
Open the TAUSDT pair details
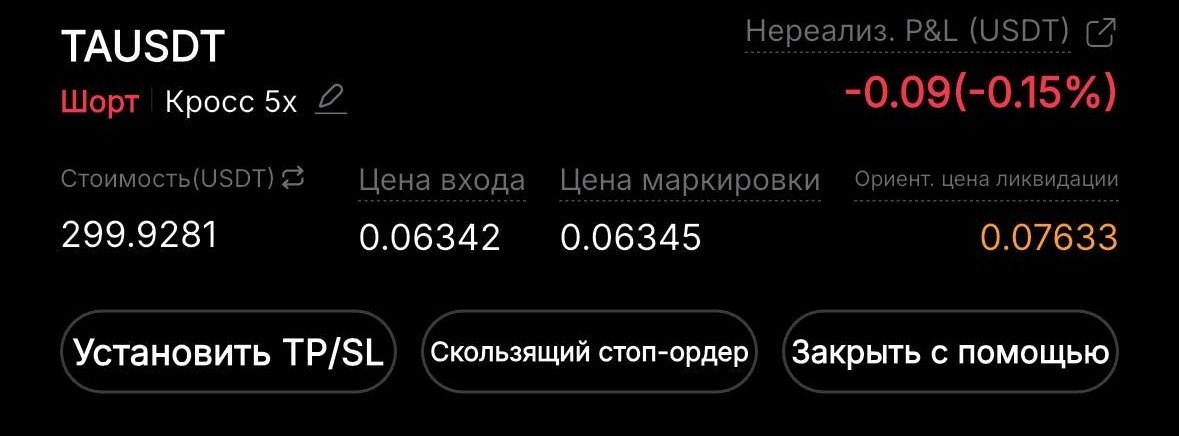(x=143, y=46)
